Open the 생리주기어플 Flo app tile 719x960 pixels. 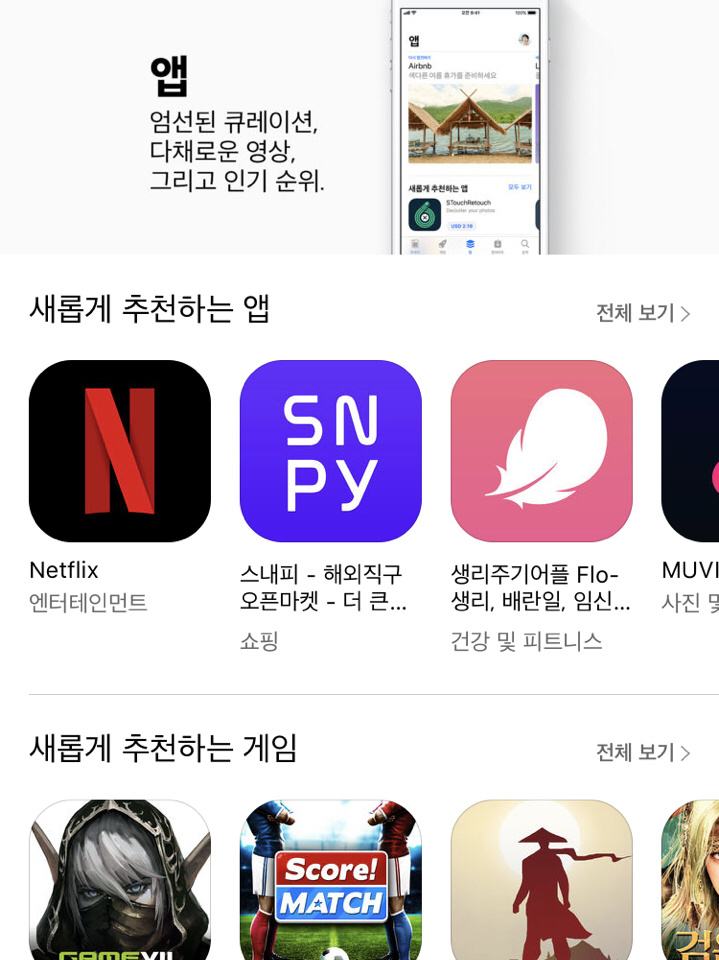tap(541, 451)
